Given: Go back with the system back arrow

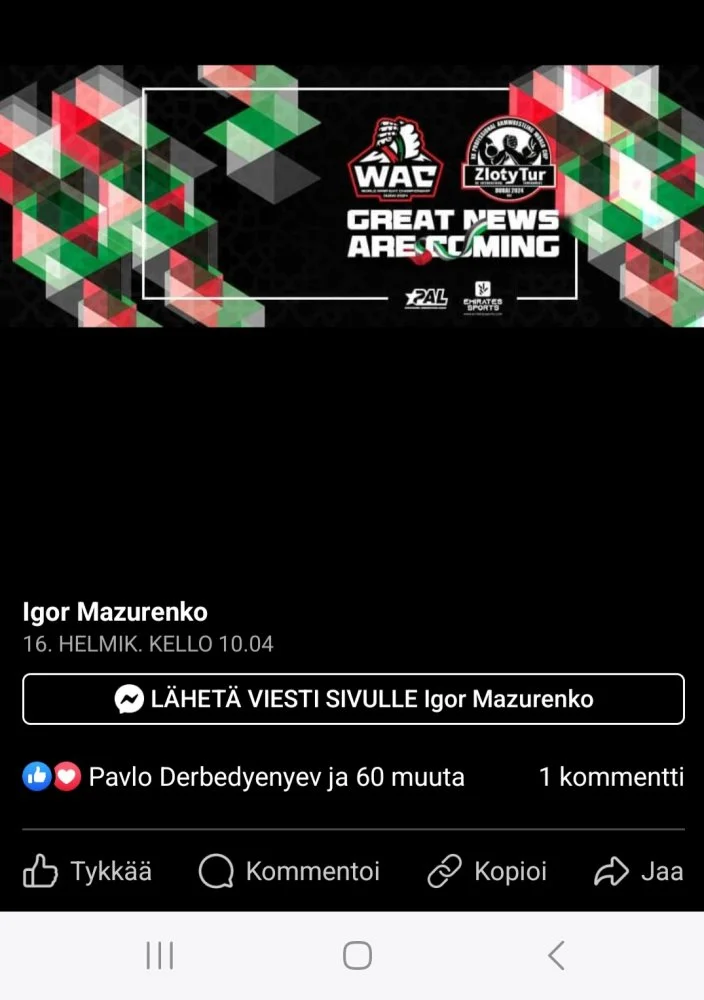Looking at the screenshot, I should [556, 956].
